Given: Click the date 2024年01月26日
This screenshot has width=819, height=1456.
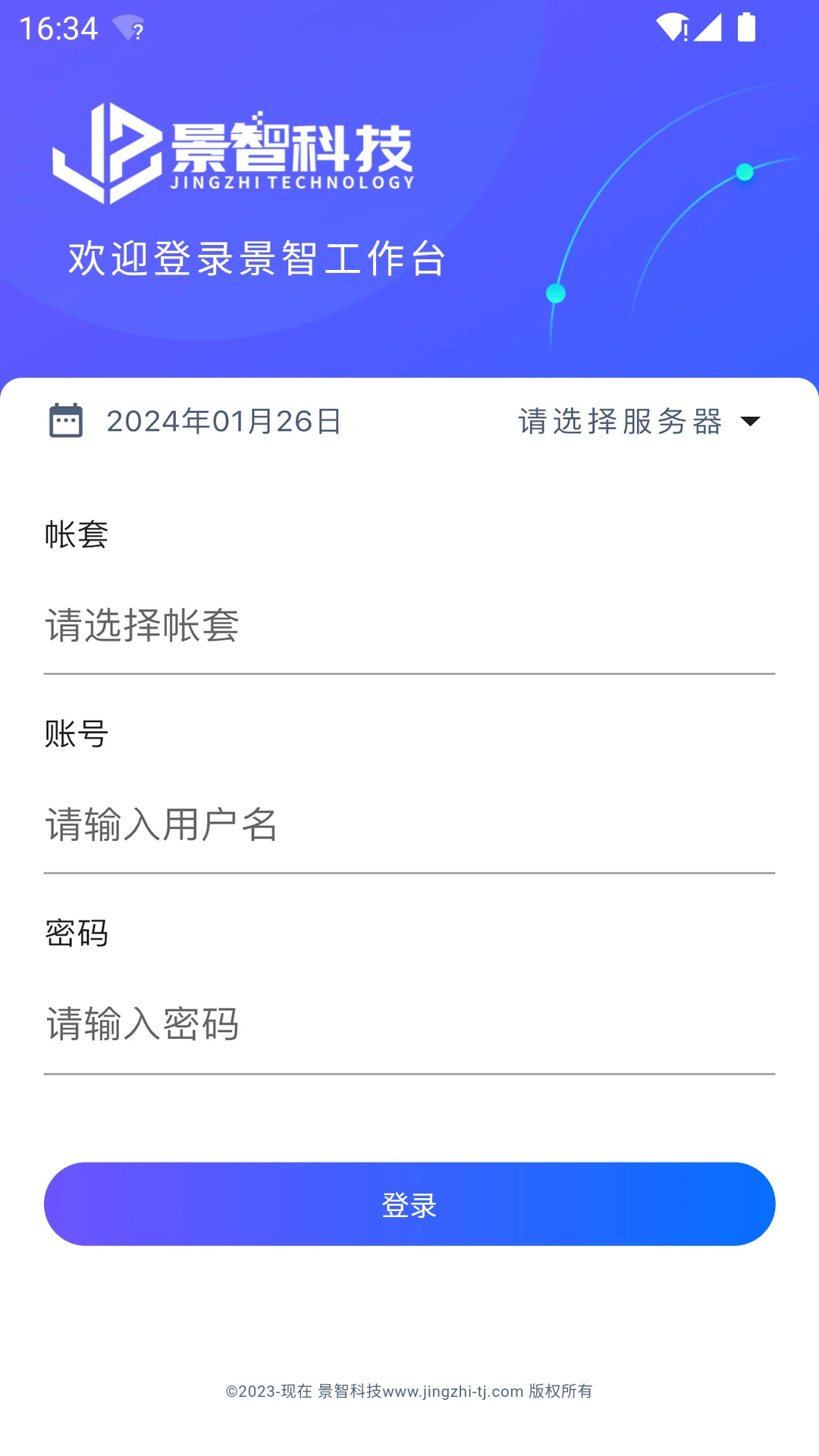Looking at the screenshot, I should [x=222, y=422].
